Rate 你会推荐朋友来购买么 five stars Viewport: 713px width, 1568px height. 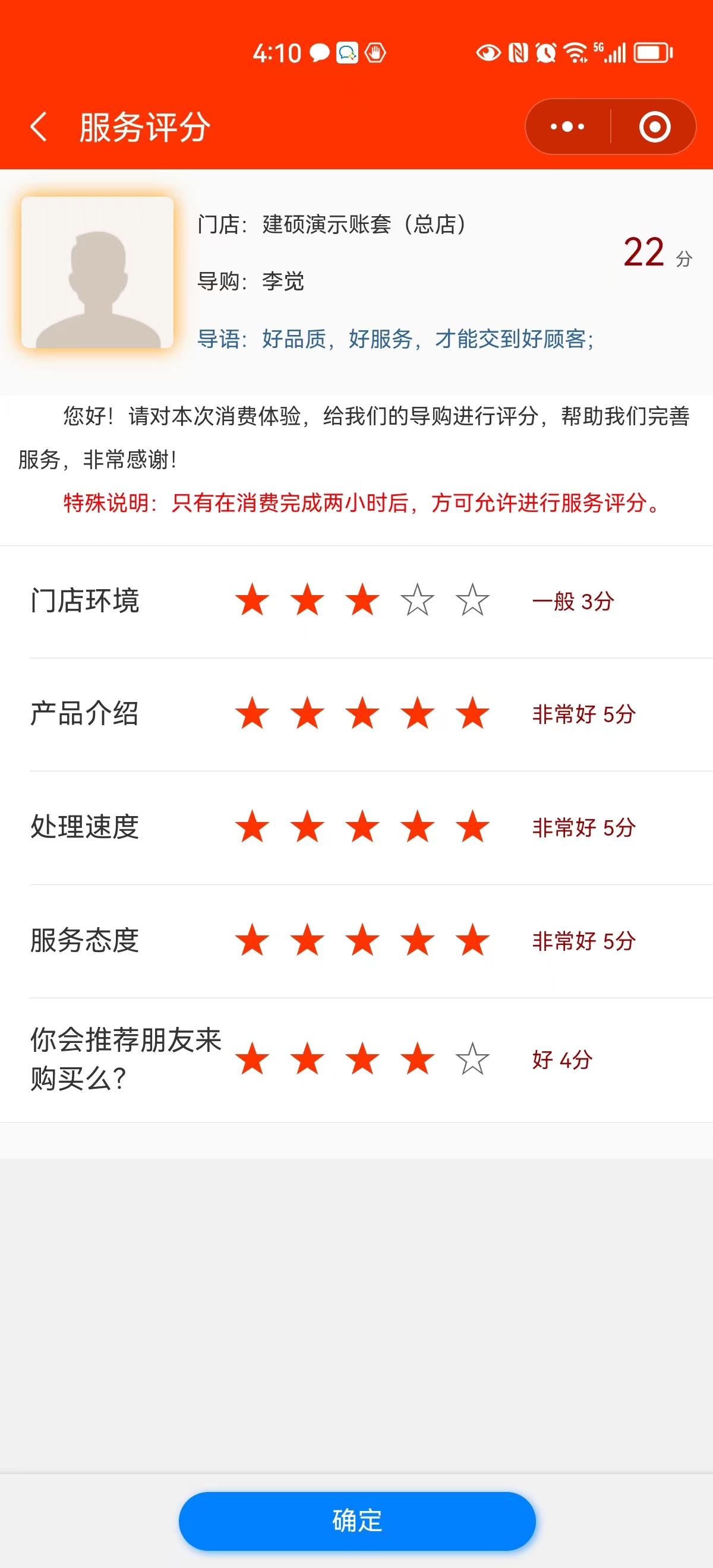[x=472, y=1059]
